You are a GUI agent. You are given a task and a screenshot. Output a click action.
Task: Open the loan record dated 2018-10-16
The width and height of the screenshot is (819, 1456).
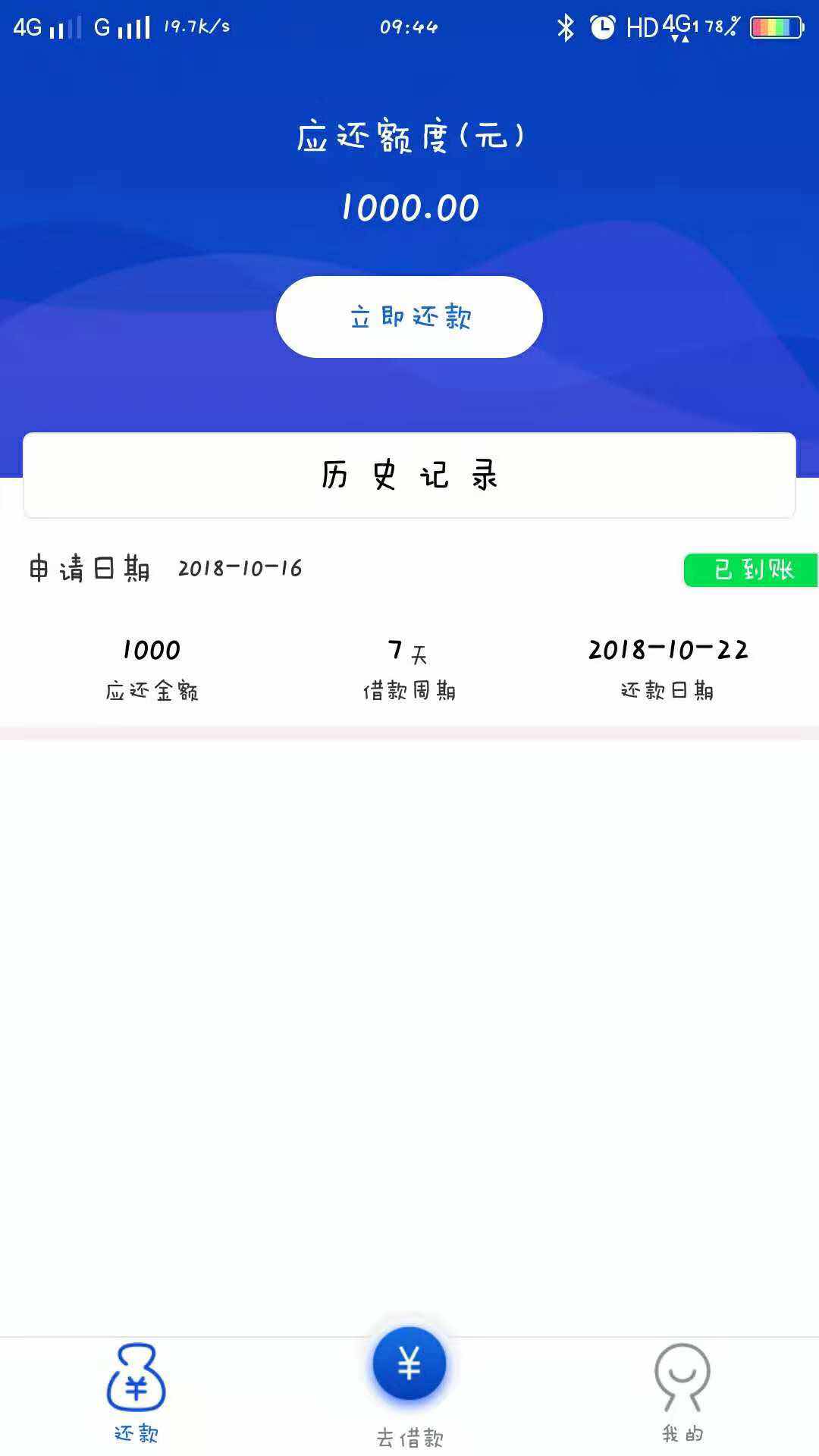click(x=409, y=628)
